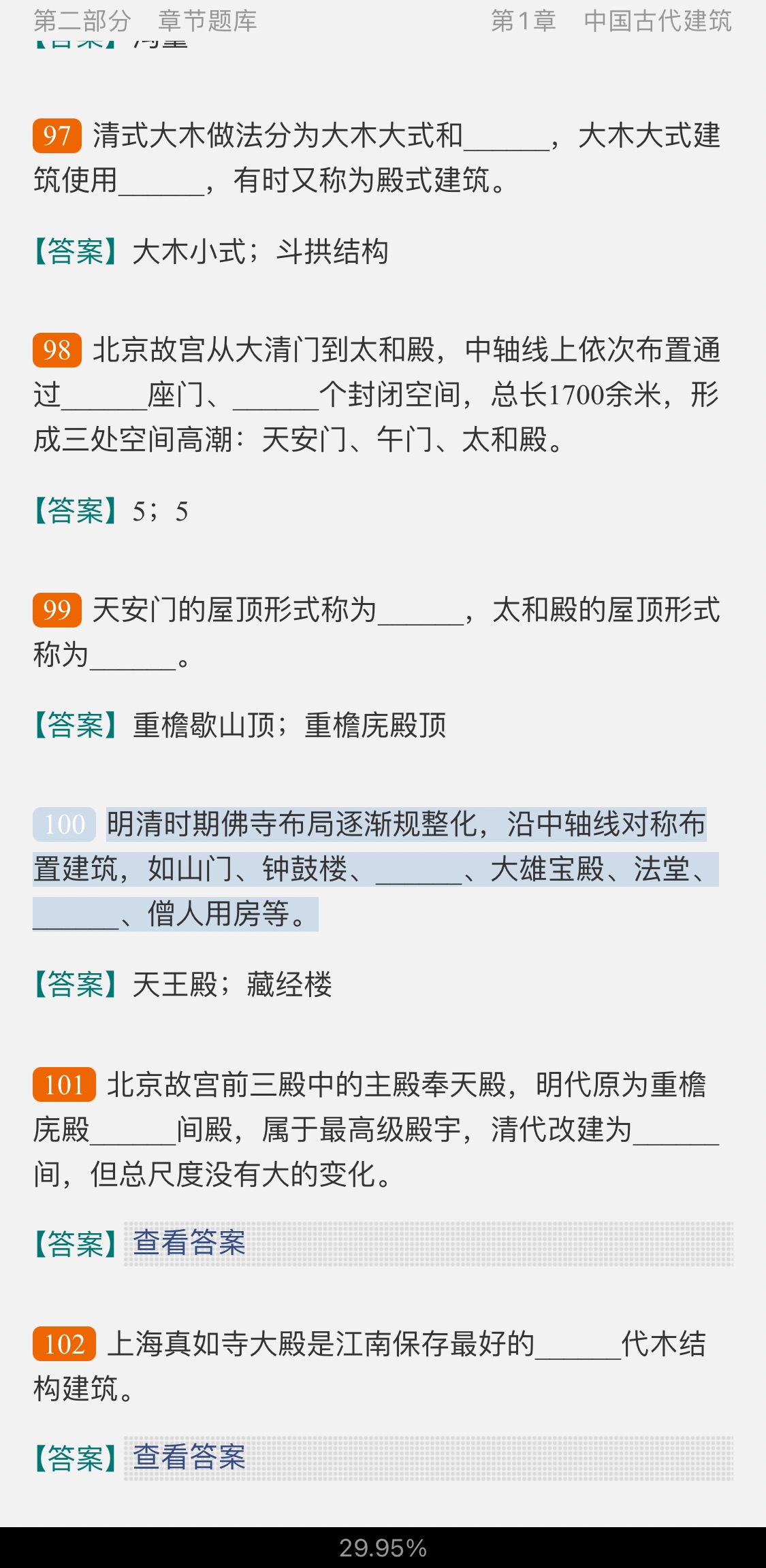Reveal the answer for question 102
The width and height of the screenshot is (766, 1568).
point(189,1457)
